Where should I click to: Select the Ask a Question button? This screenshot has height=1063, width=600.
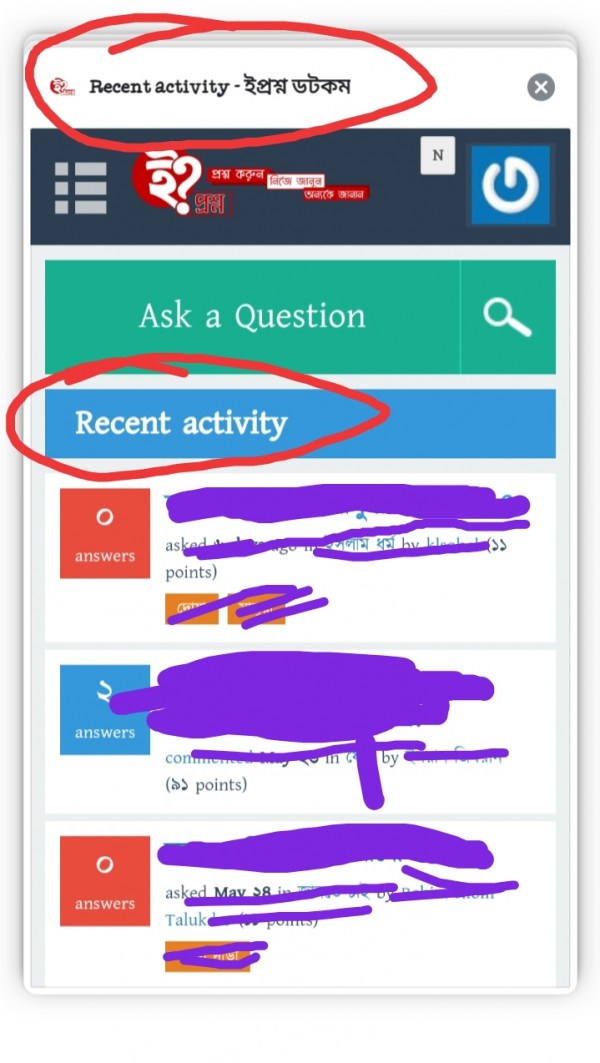coord(252,317)
